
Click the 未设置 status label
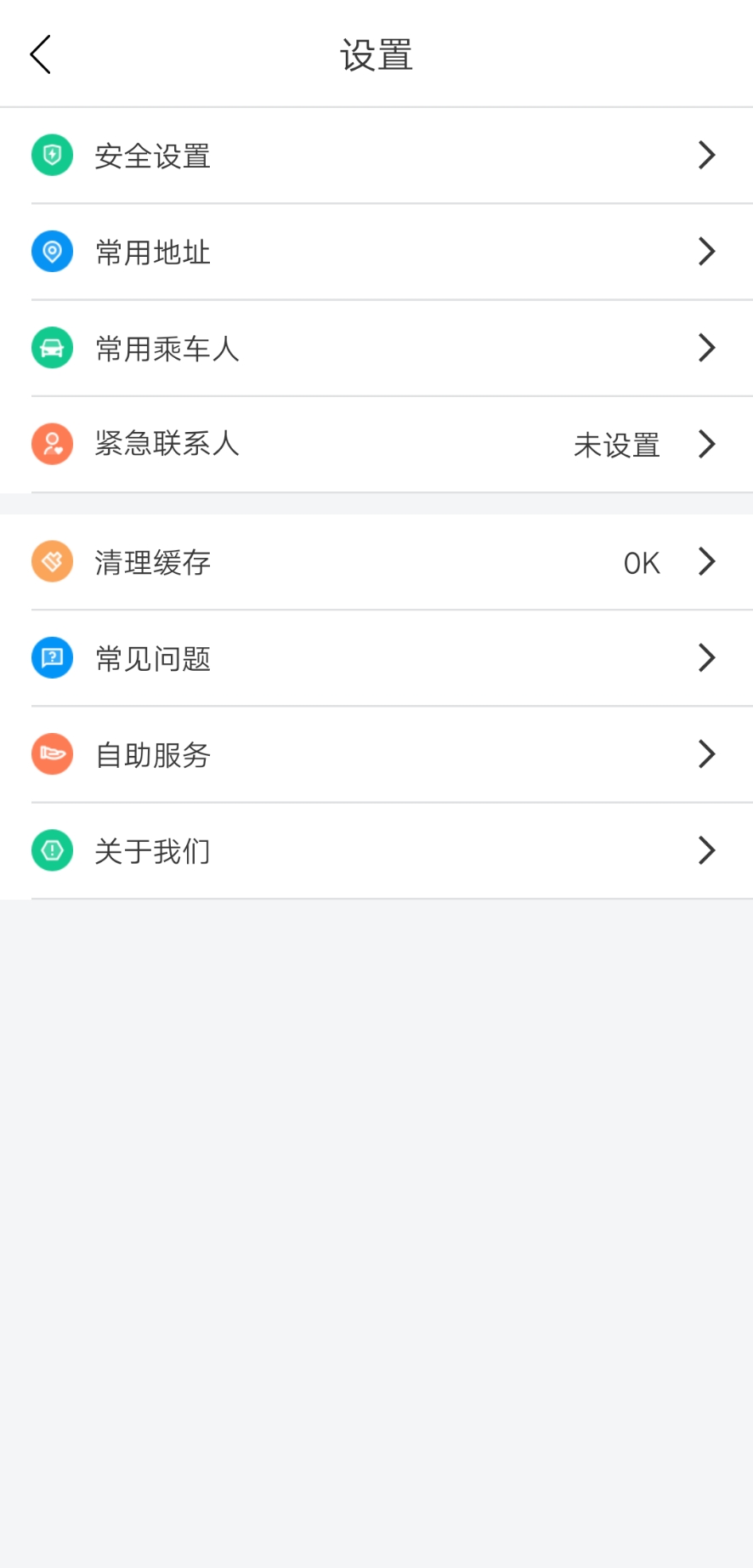(x=616, y=444)
